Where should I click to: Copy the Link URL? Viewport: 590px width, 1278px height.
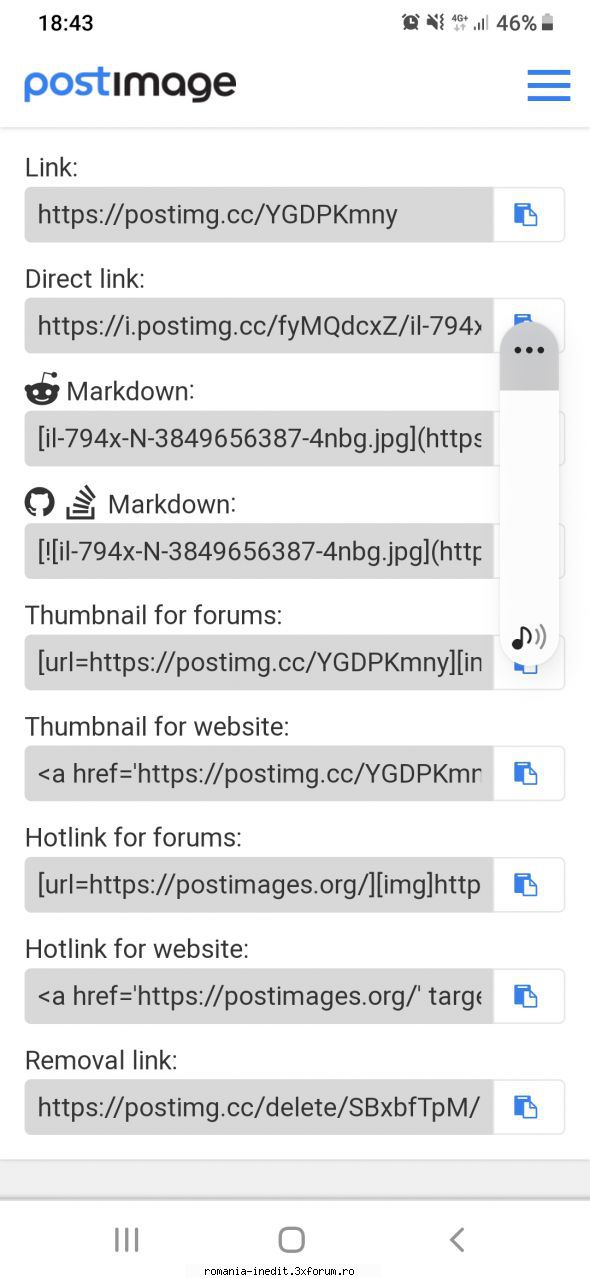(x=528, y=214)
